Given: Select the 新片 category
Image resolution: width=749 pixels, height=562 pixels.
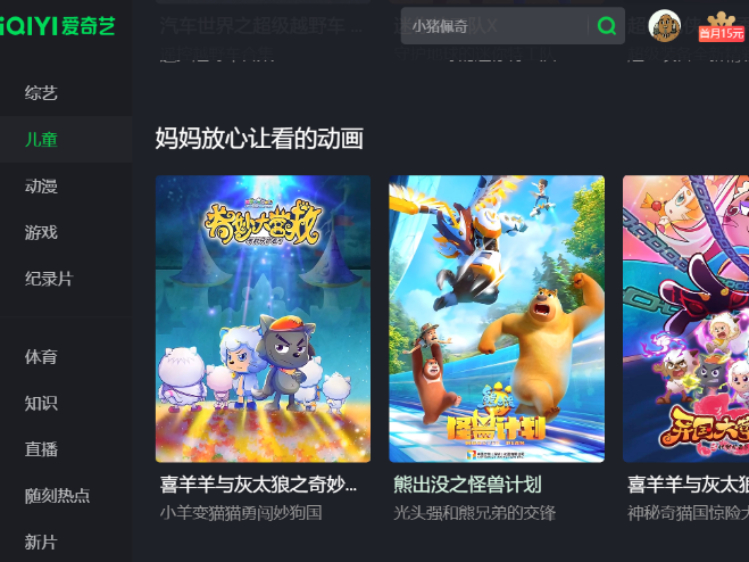Looking at the screenshot, I should tap(41, 541).
